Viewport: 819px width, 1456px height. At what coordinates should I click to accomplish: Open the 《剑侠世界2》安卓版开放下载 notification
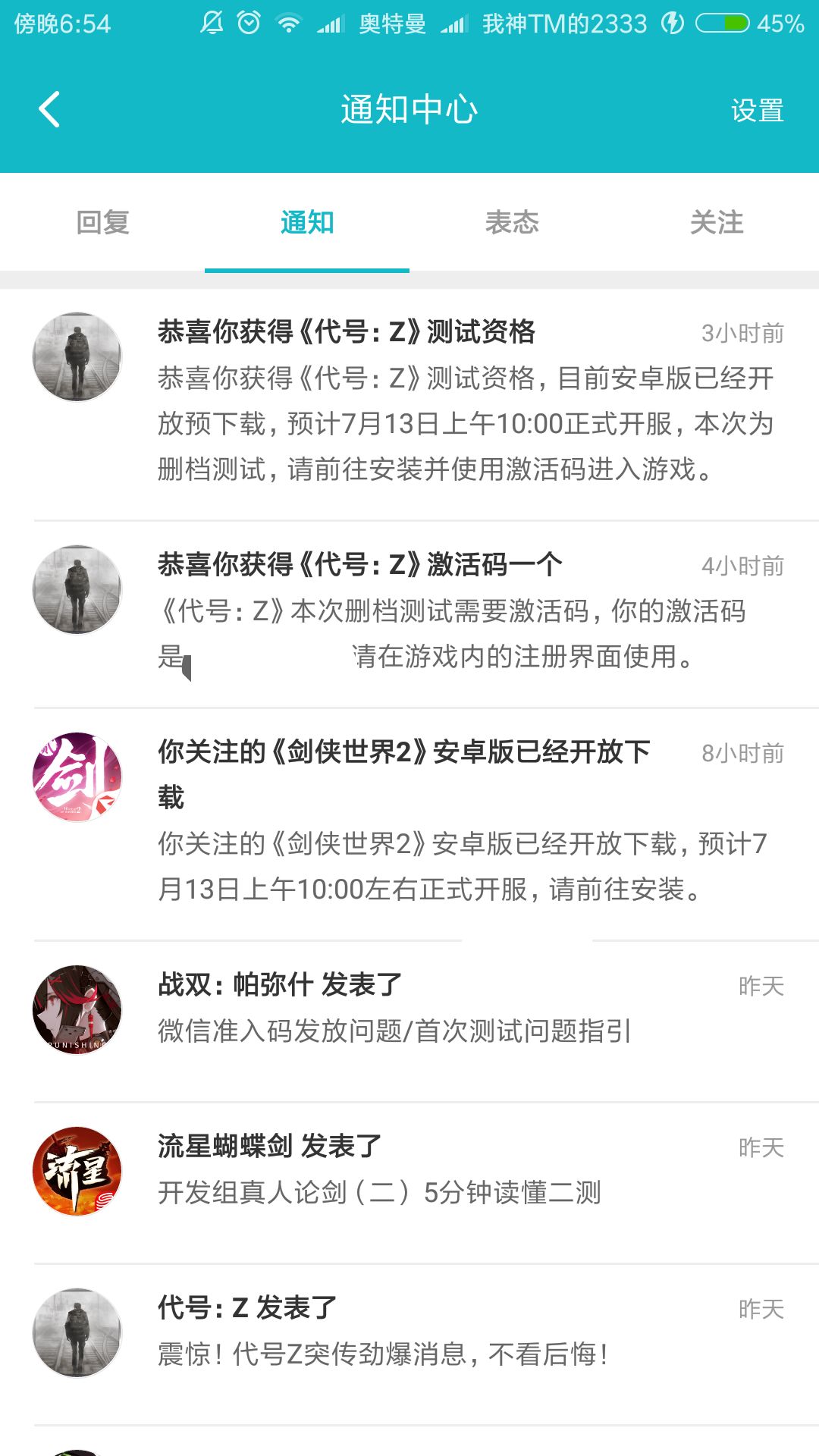409,824
